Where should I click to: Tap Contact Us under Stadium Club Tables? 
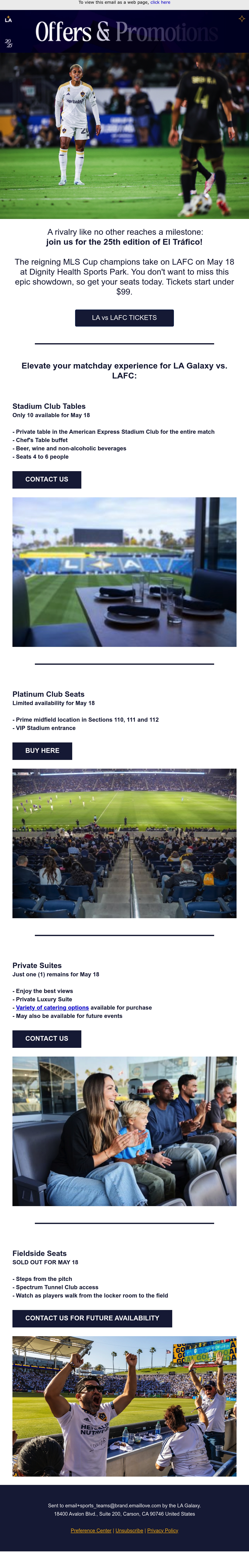47,480
